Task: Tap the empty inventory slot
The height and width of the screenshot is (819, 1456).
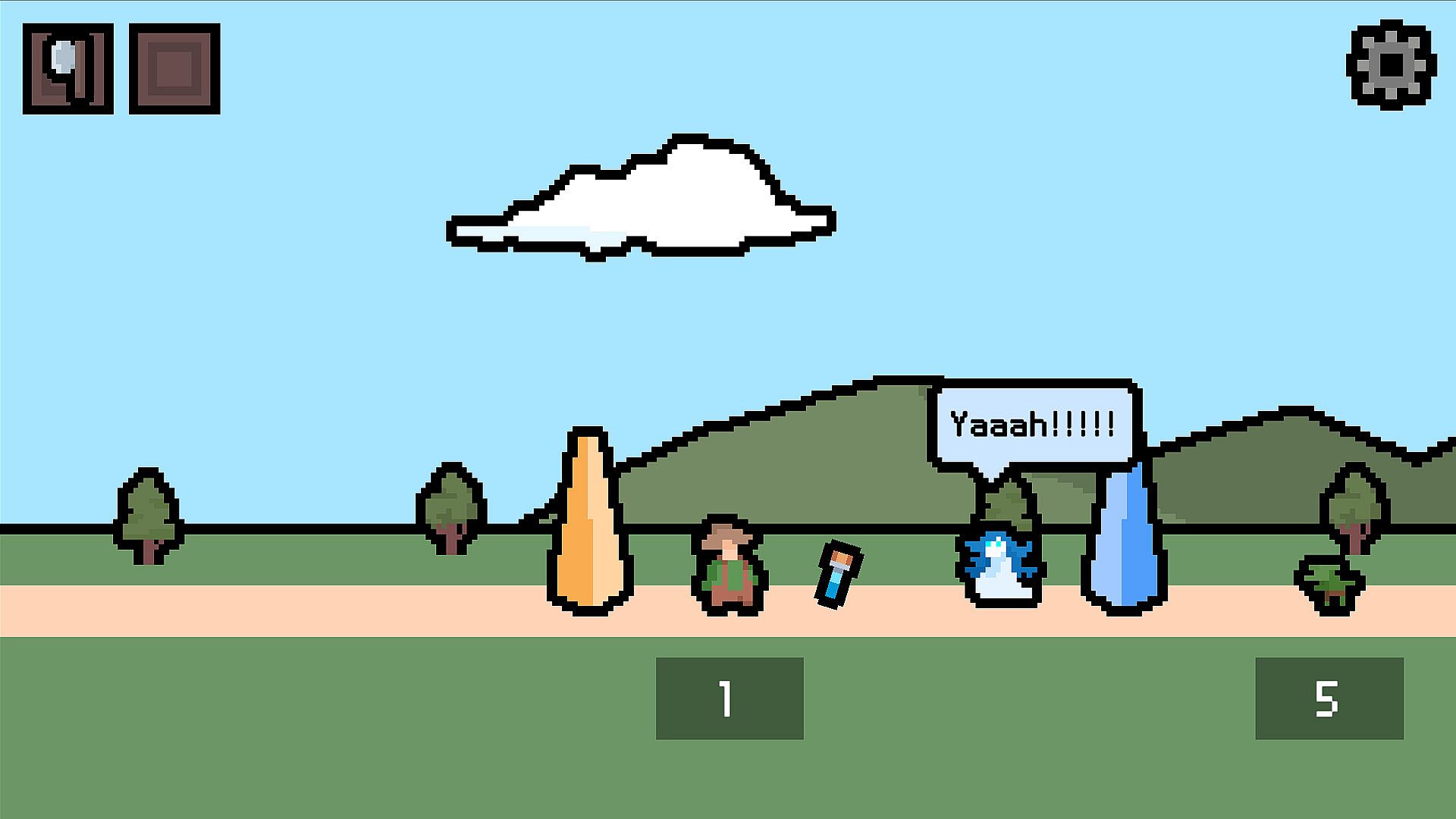Action: [x=174, y=69]
